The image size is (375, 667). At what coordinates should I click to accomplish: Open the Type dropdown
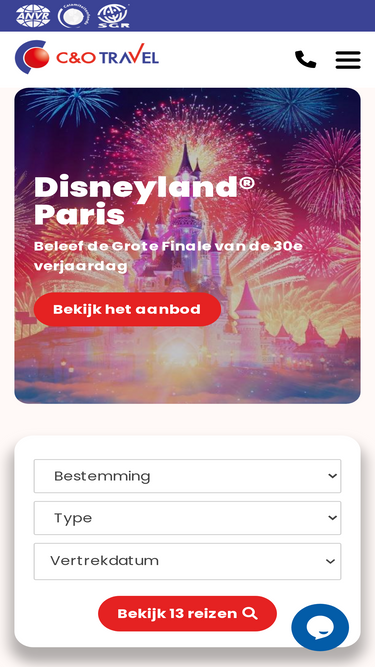188,518
